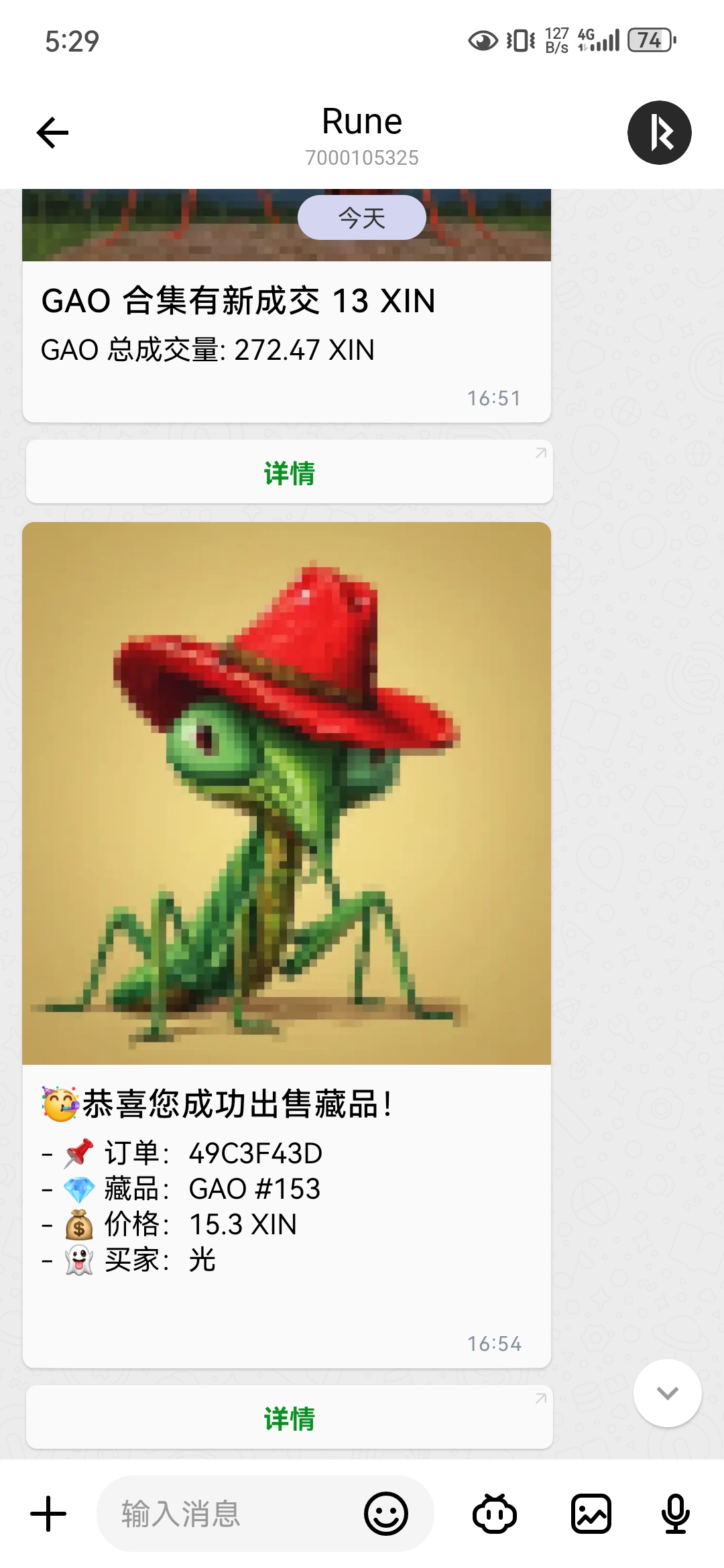Start a voice message recording
724x1568 pixels.
tap(675, 1514)
